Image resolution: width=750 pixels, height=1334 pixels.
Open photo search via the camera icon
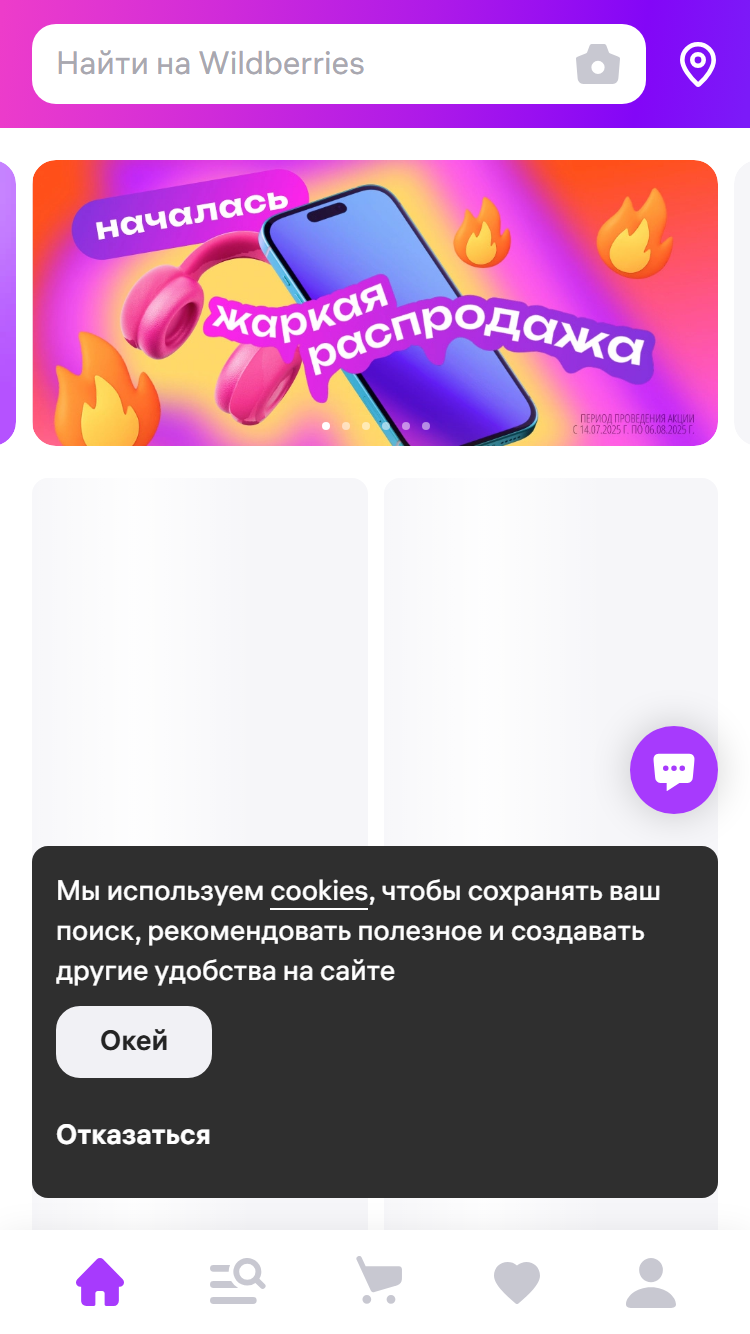click(598, 64)
